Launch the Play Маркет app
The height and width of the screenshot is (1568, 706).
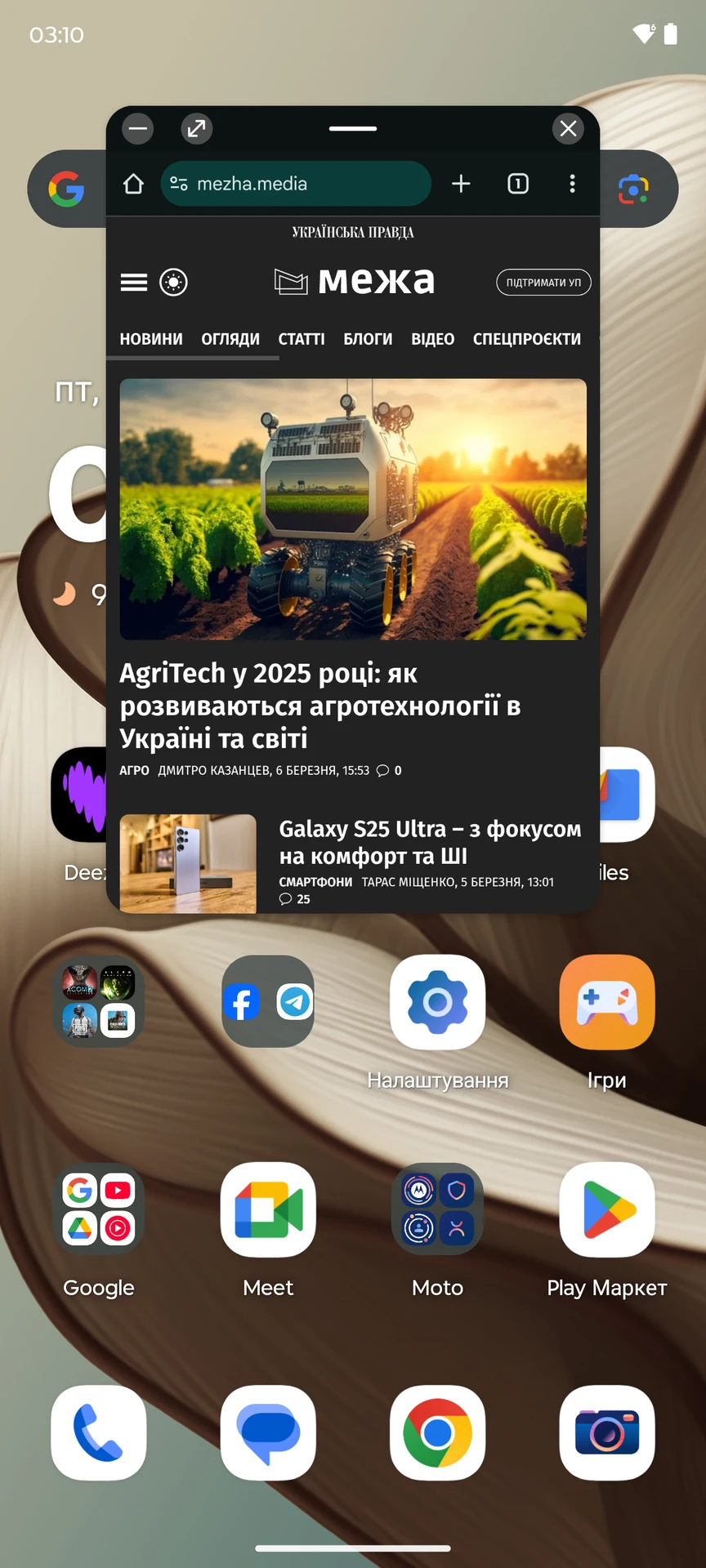click(x=606, y=1209)
